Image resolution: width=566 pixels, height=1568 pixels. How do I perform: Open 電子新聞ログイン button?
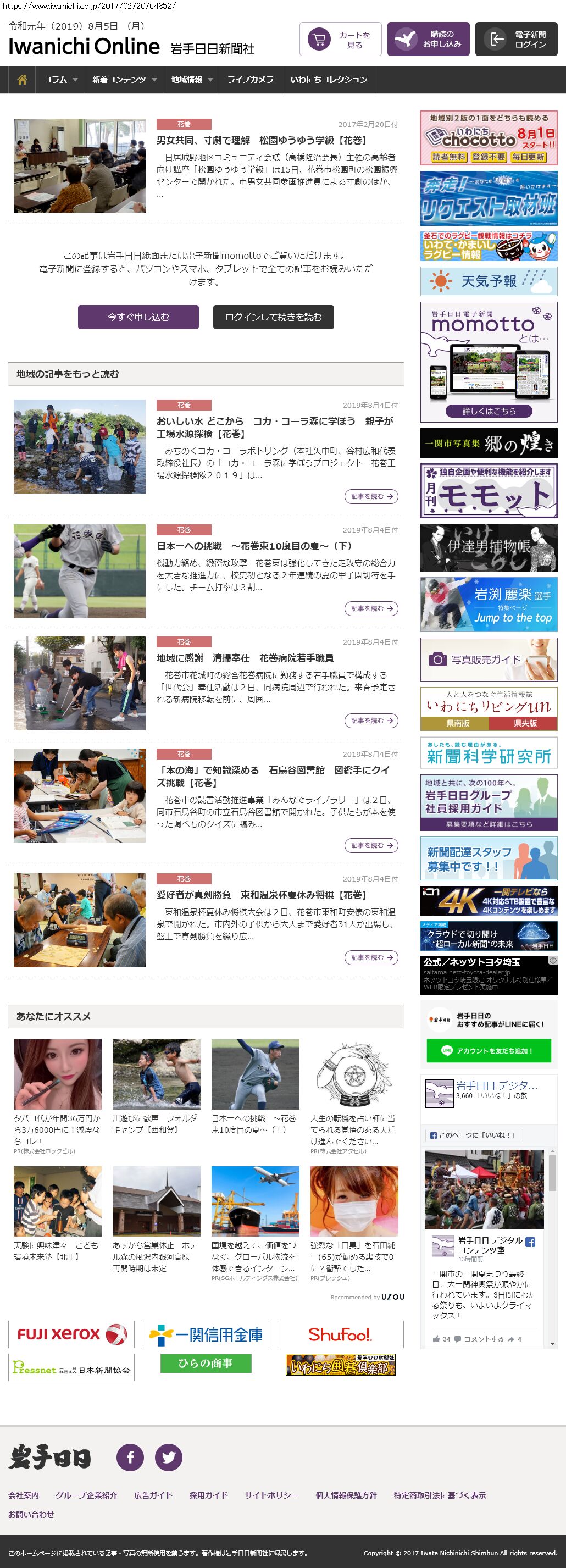[516, 40]
